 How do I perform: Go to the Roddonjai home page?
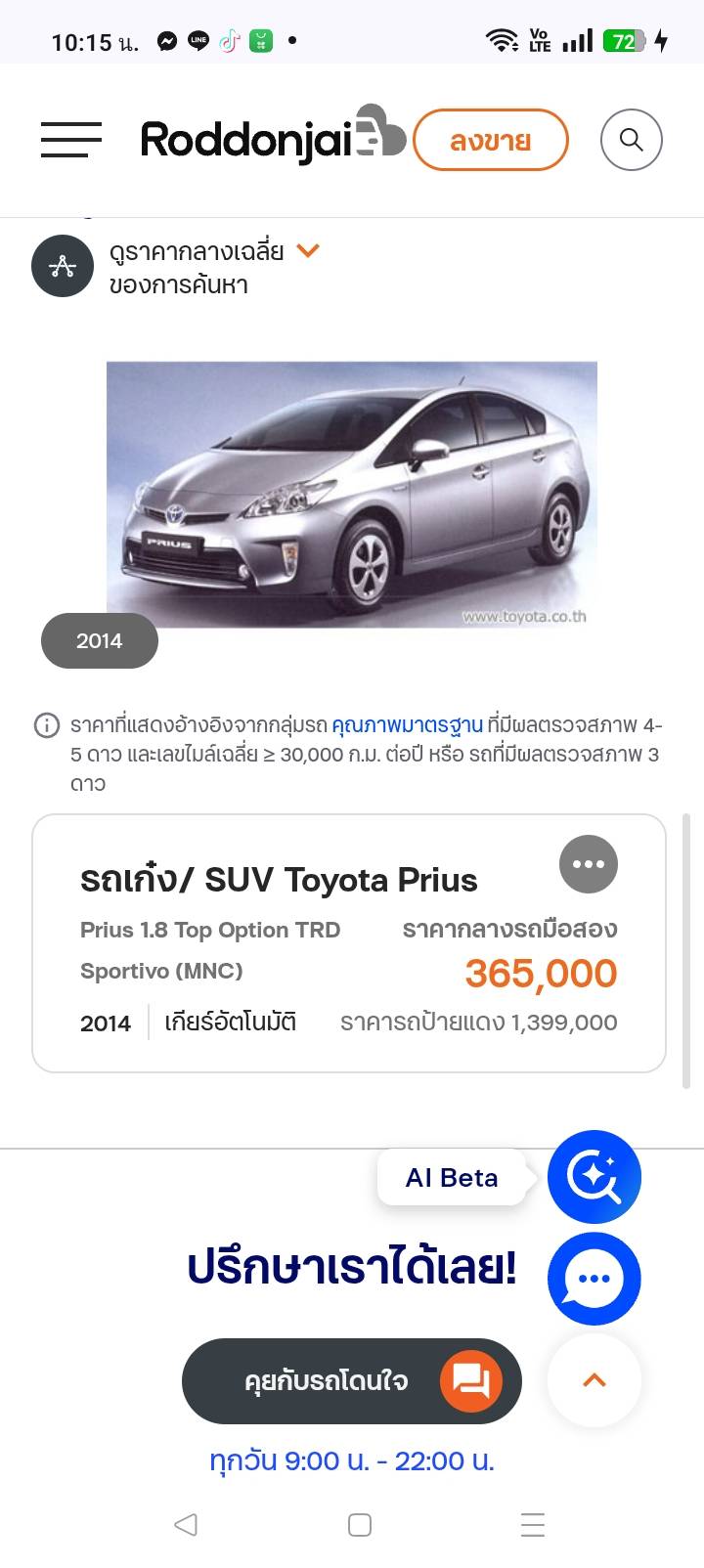pos(271,138)
